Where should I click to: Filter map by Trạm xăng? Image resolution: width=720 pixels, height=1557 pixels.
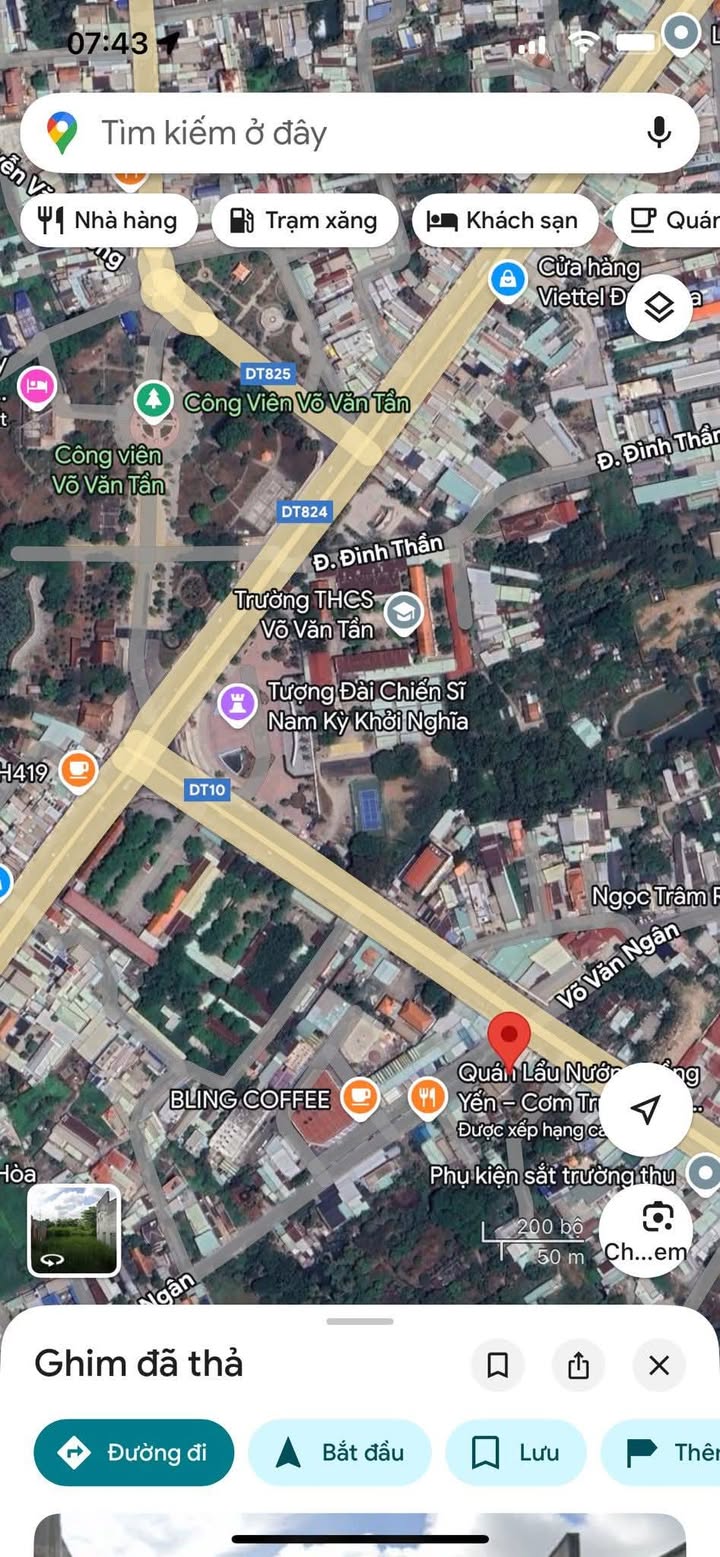click(x=304, y=221)
